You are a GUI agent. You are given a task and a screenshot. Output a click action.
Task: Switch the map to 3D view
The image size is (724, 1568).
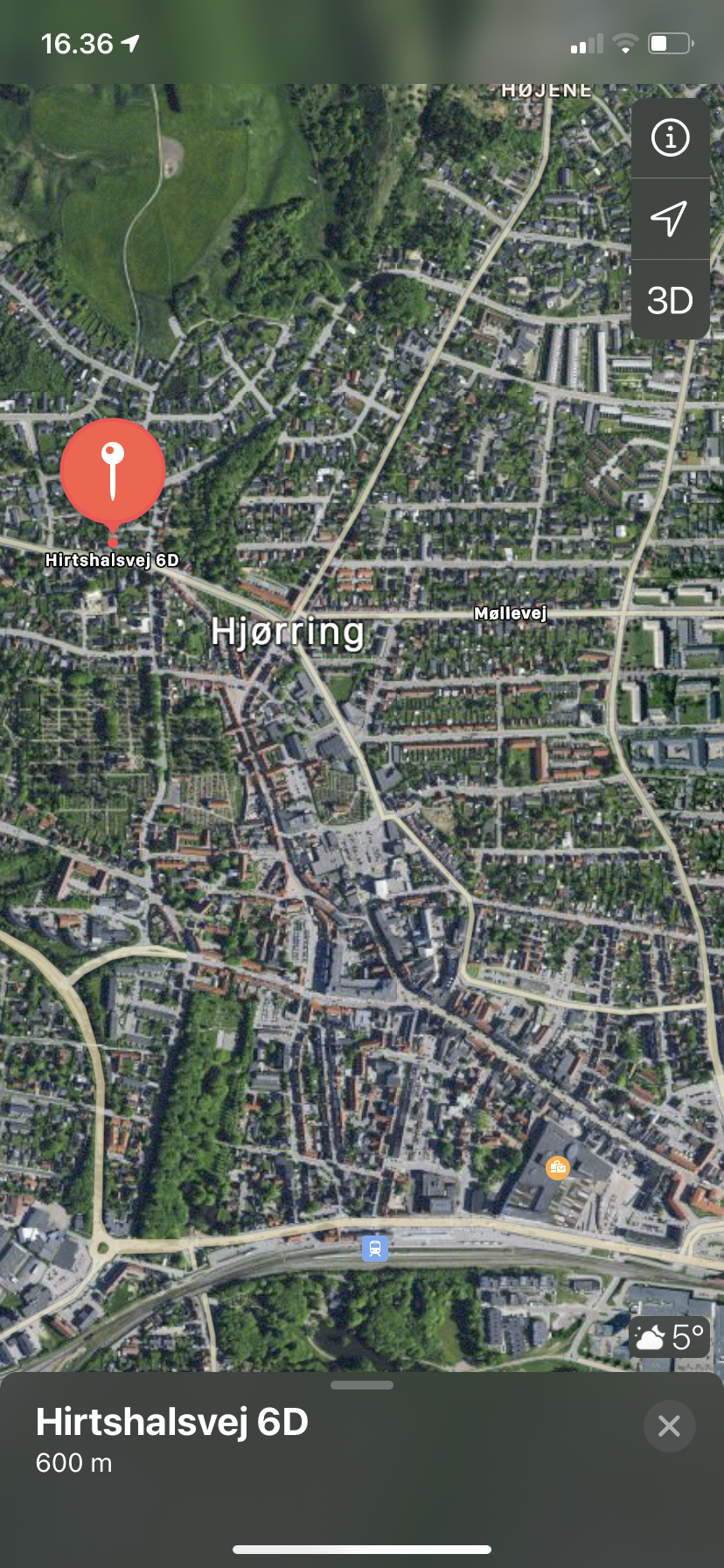670,300
